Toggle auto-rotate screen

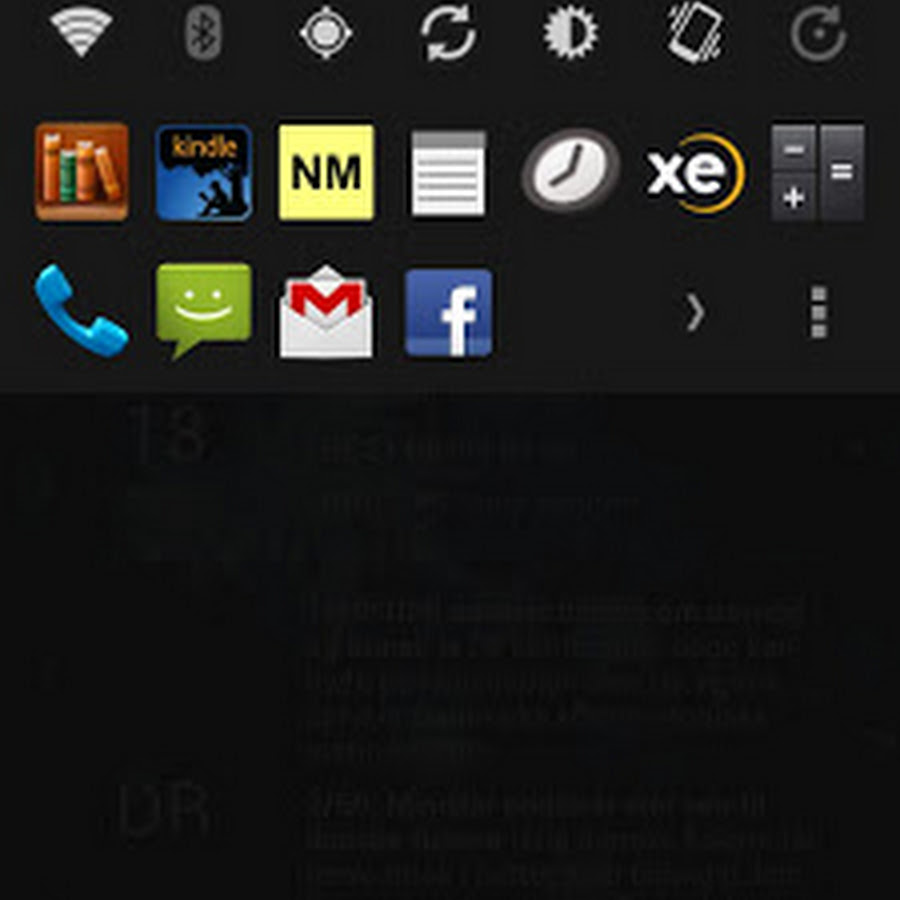coord(695,33)
